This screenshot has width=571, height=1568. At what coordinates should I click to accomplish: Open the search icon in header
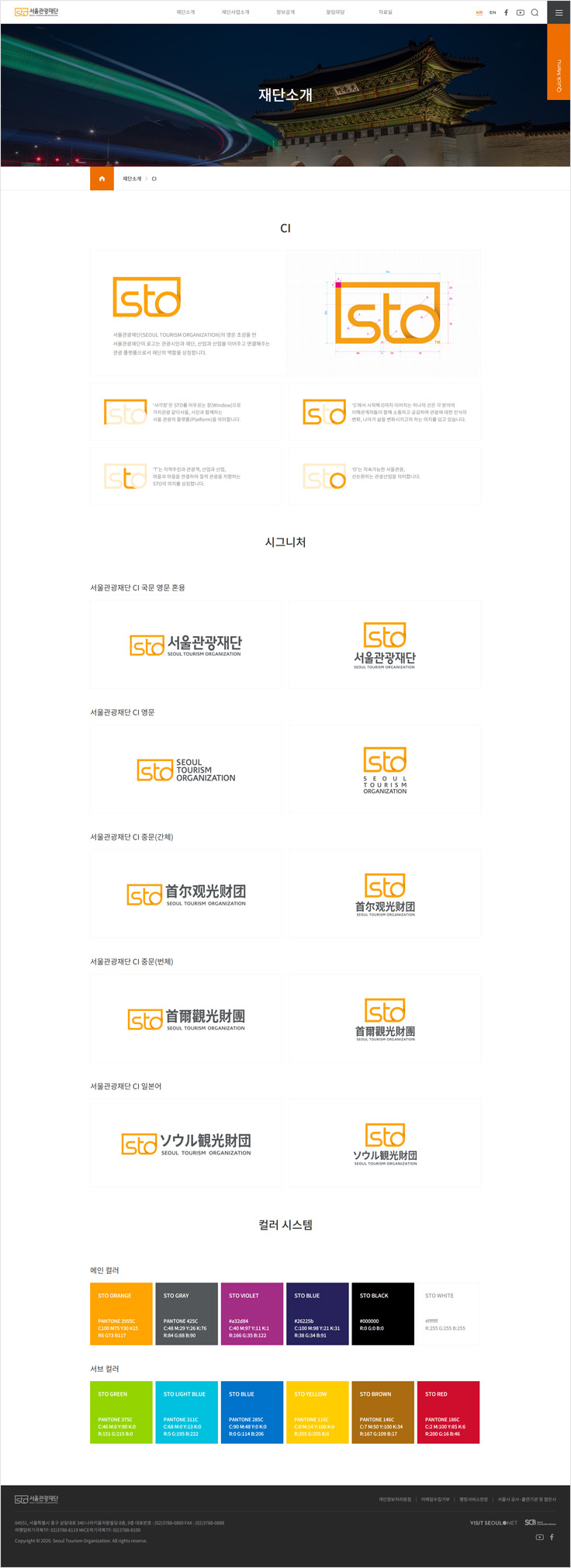click(x=535, y=12)
